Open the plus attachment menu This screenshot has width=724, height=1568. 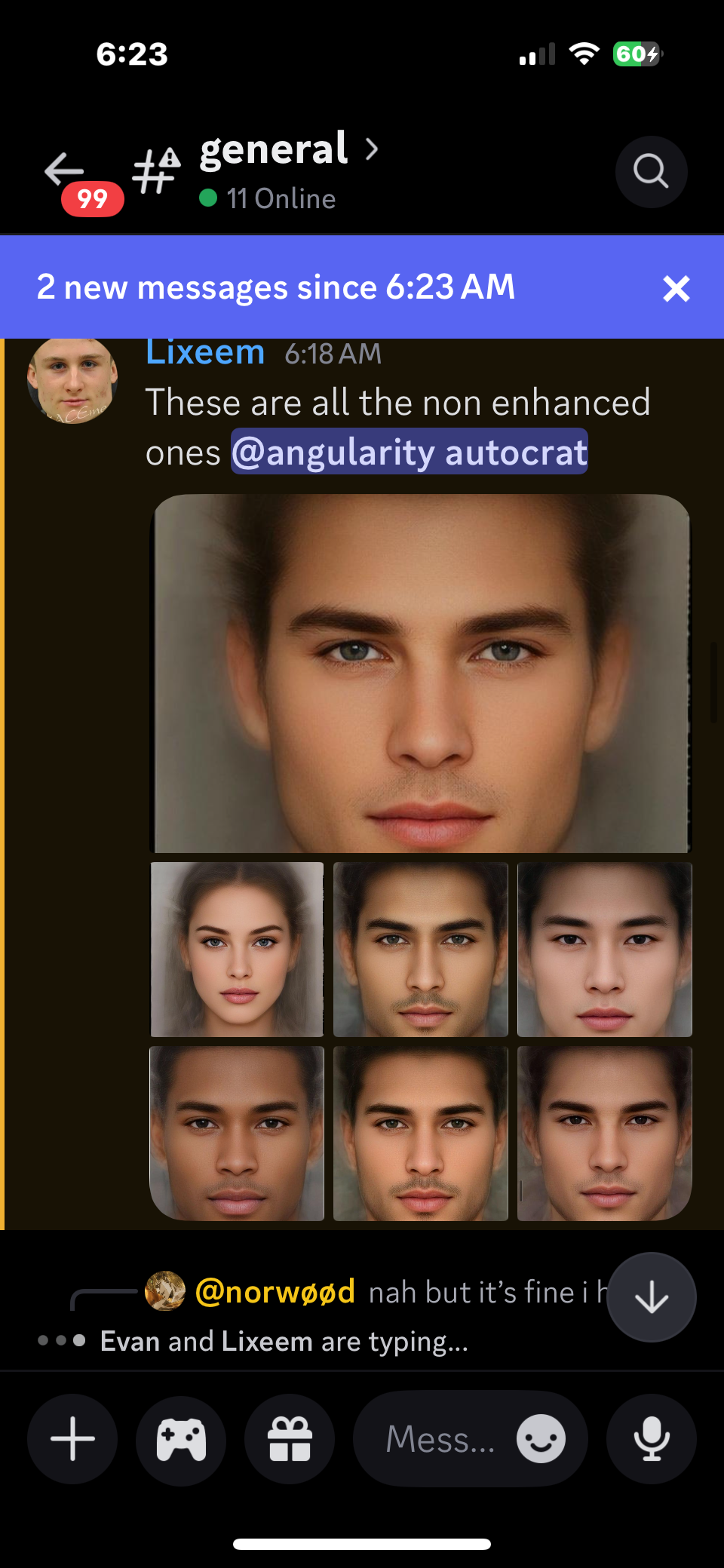[72, 1439]
